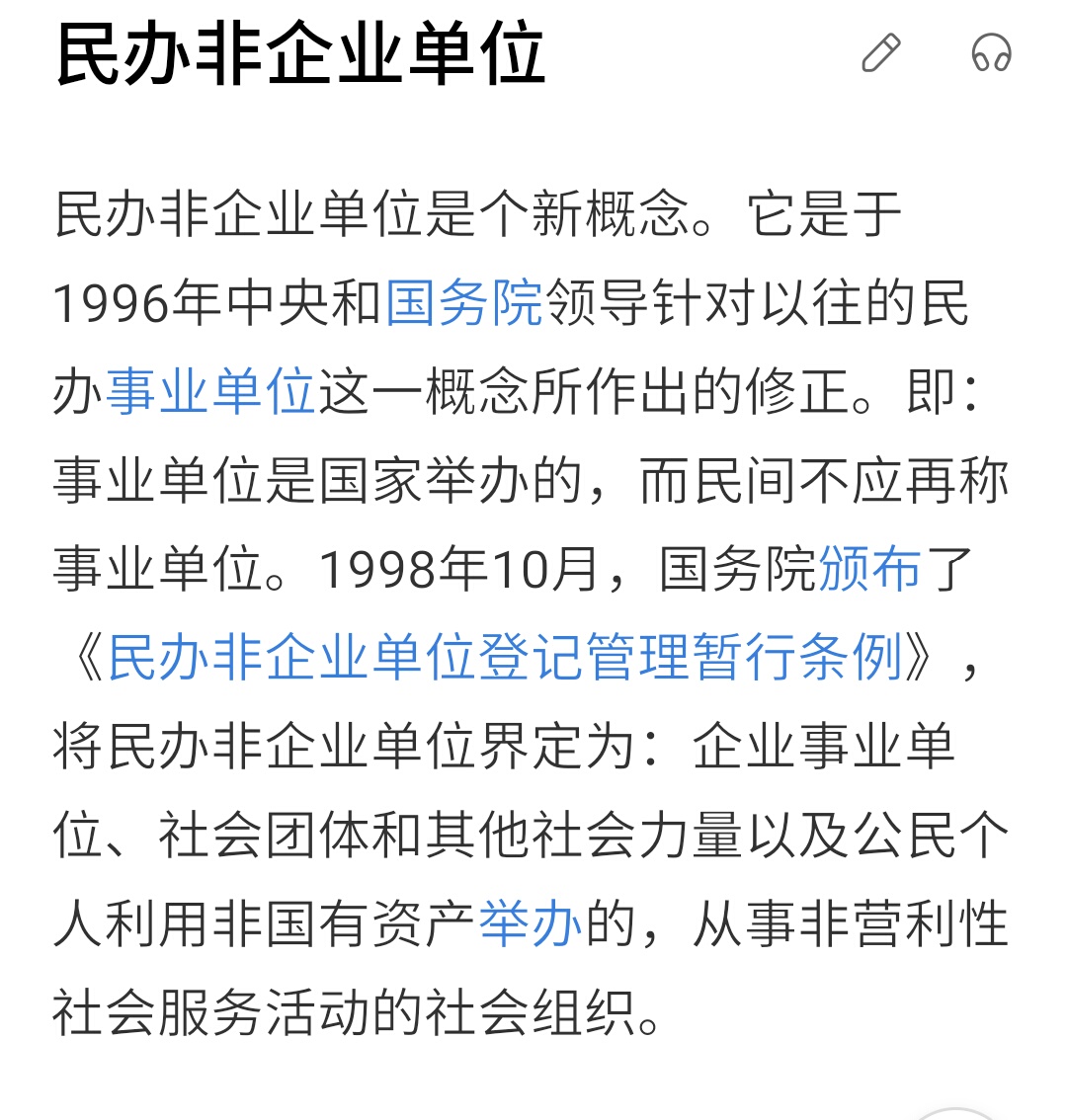Open the 国务院 link
Screen dimensions: 1067x1120
click(x=464, y=303)
